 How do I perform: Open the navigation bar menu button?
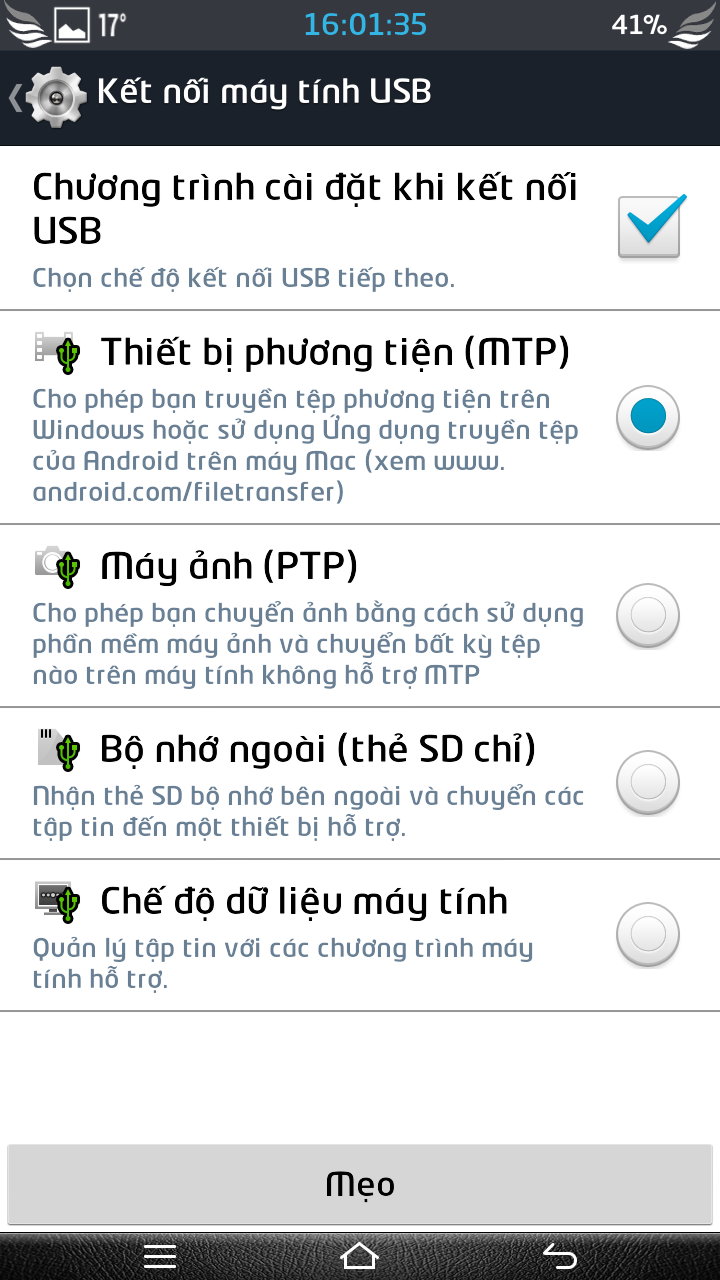tap(160, 1255)
